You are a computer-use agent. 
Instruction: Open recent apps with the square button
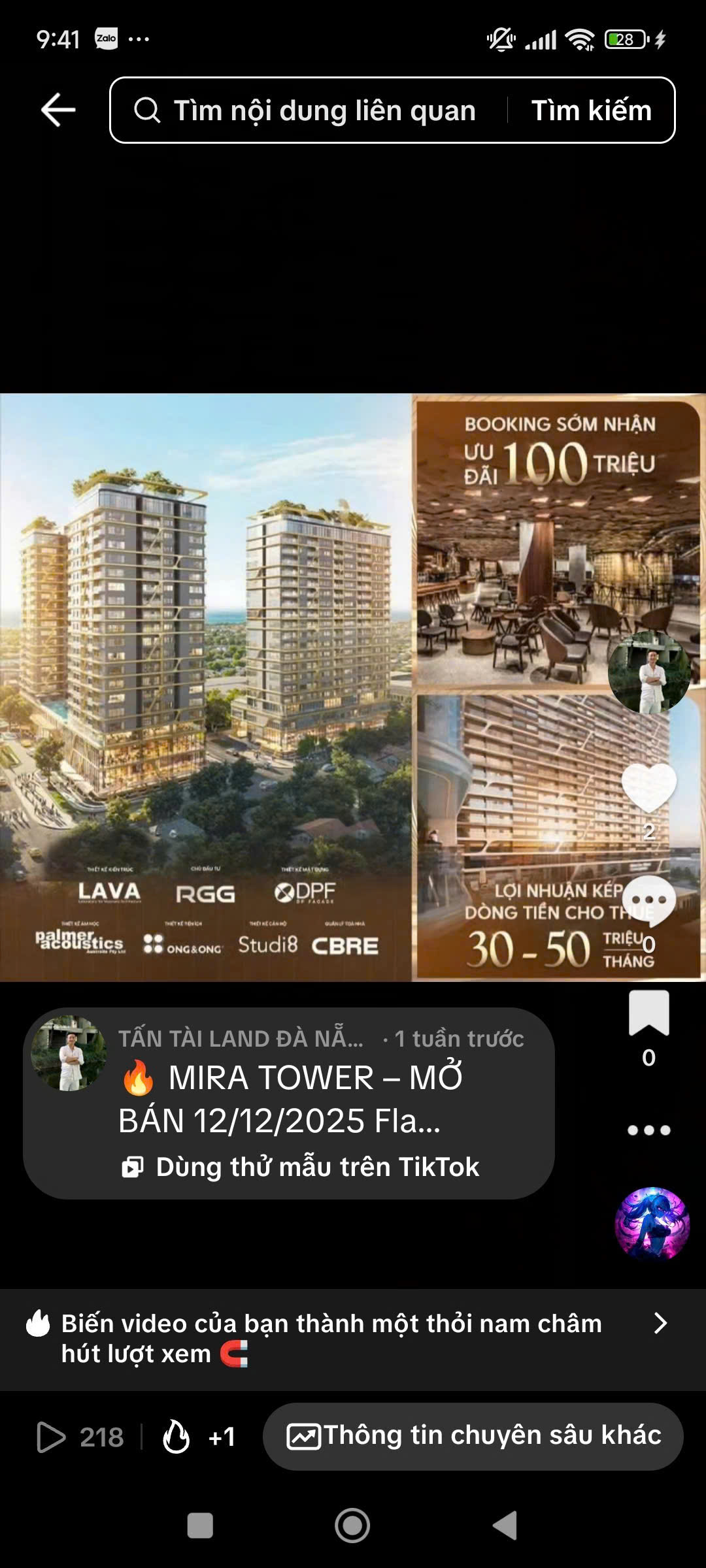click(x=200, y=1526)
